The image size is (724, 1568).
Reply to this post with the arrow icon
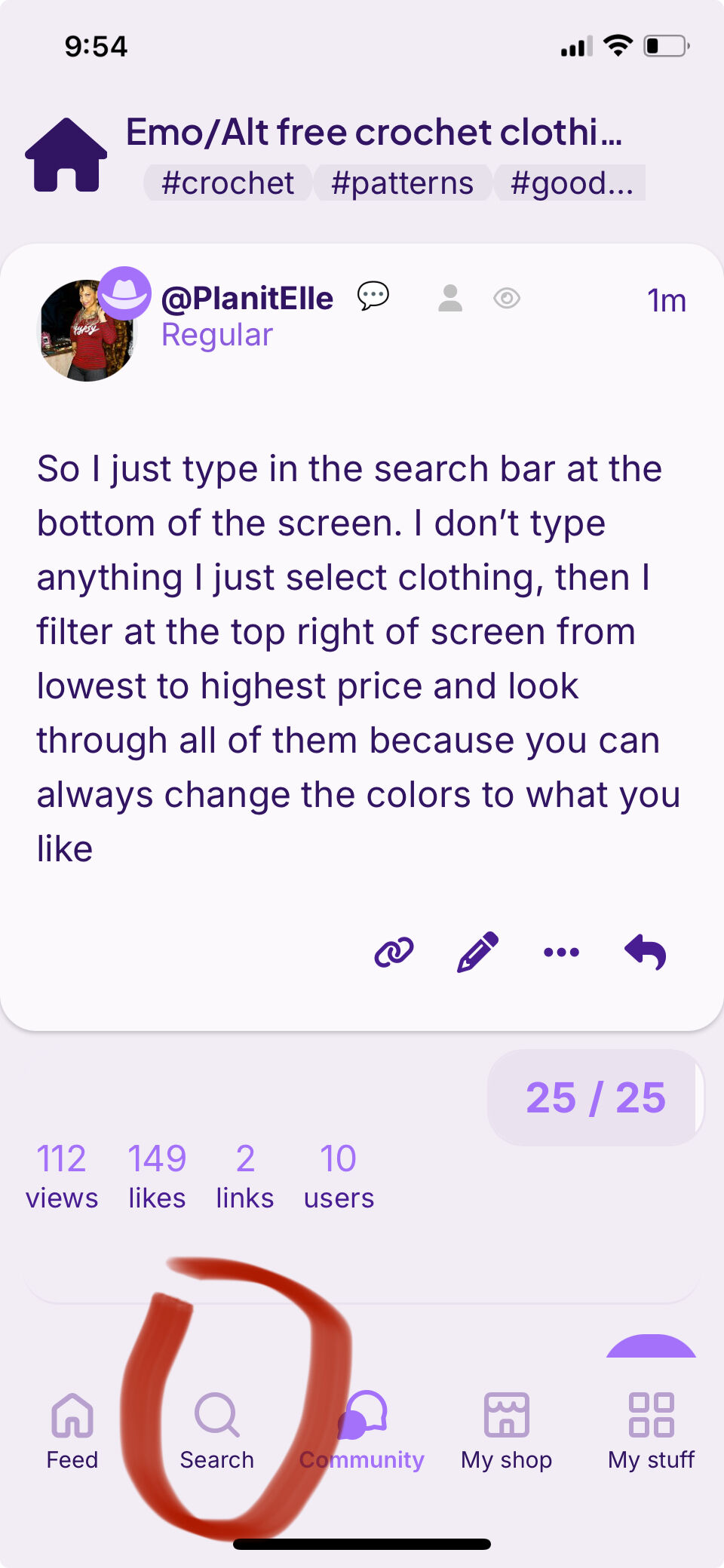(x=646, y=953)
